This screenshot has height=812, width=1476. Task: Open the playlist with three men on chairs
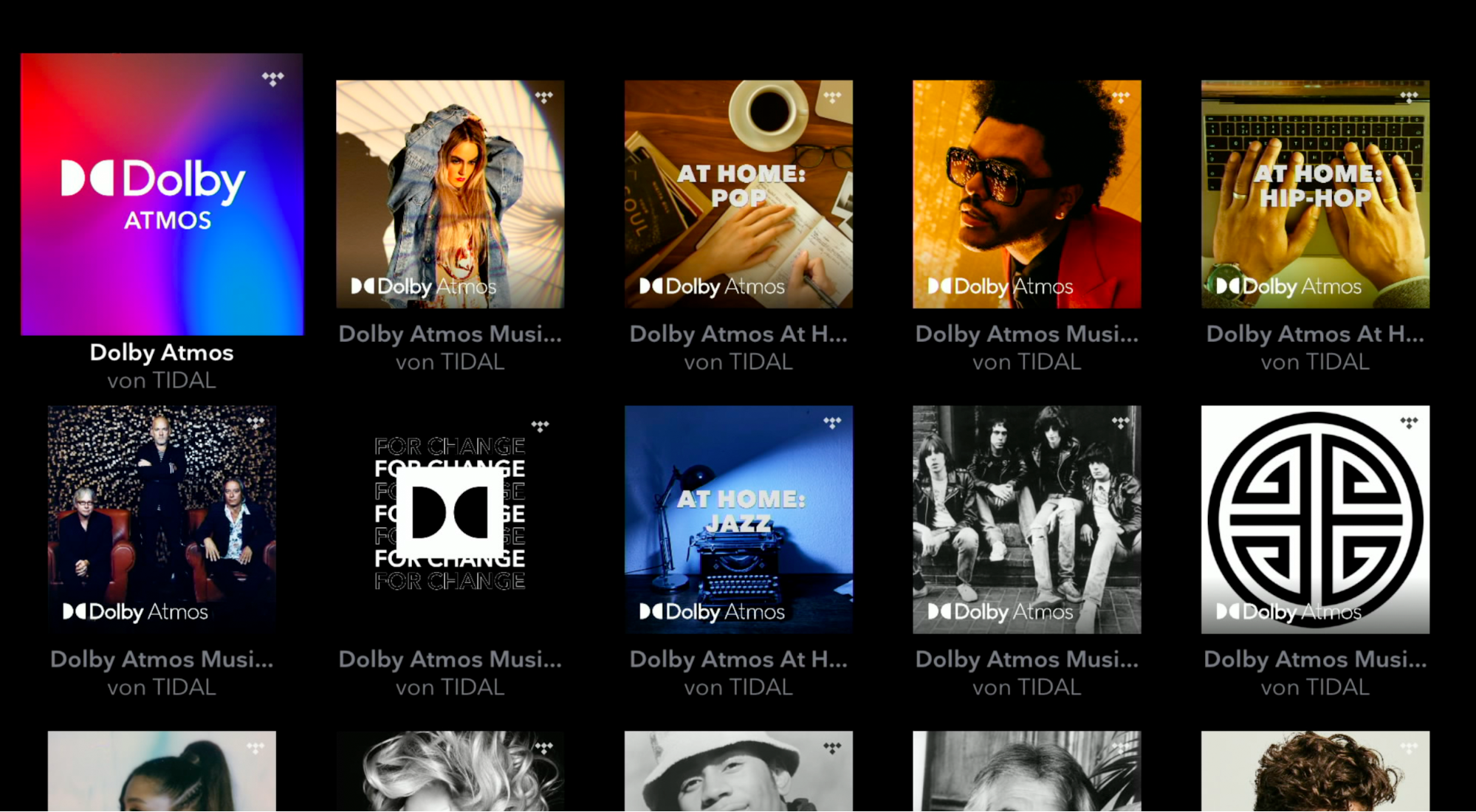point(162,519)
